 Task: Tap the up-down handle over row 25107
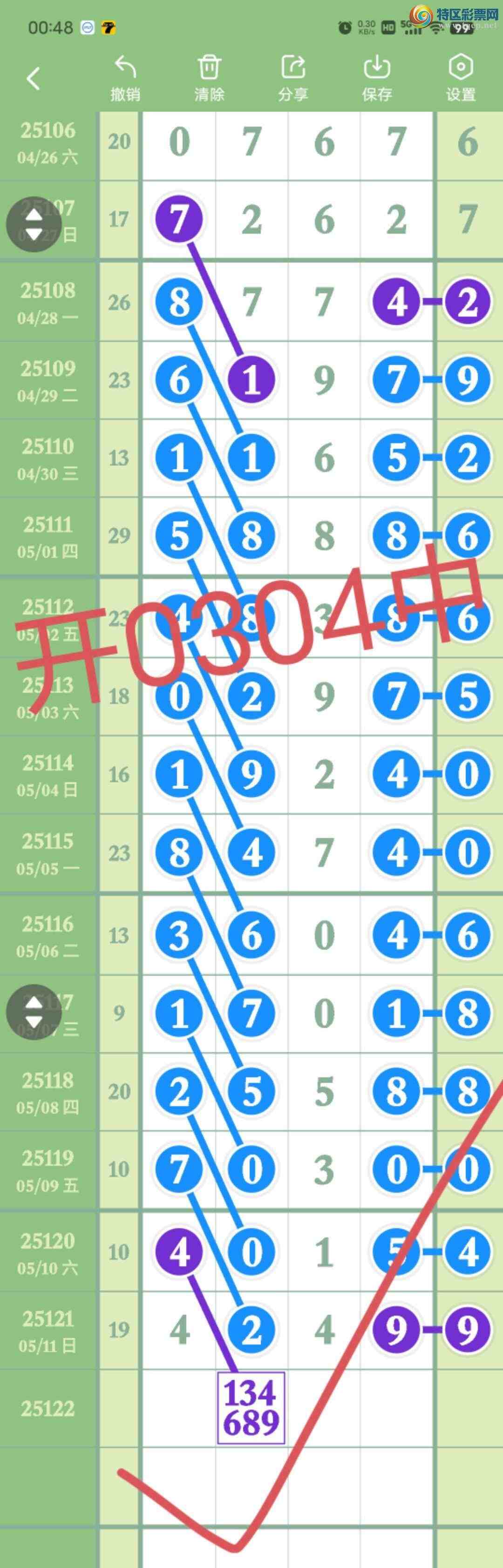click(x=34, y=224)
